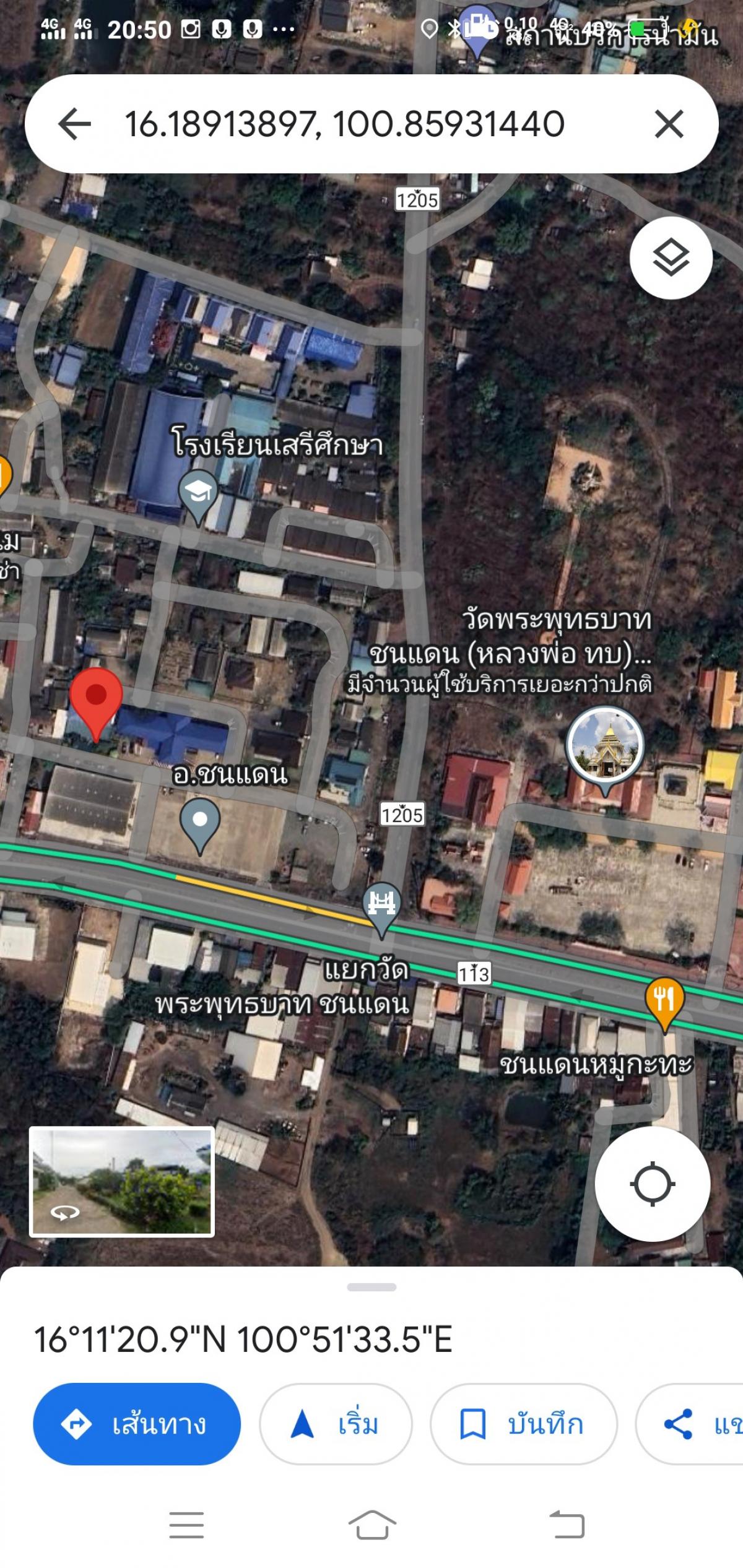Tap the system back button
This screenshot has width=743, height=1568.
point(567,1523)
